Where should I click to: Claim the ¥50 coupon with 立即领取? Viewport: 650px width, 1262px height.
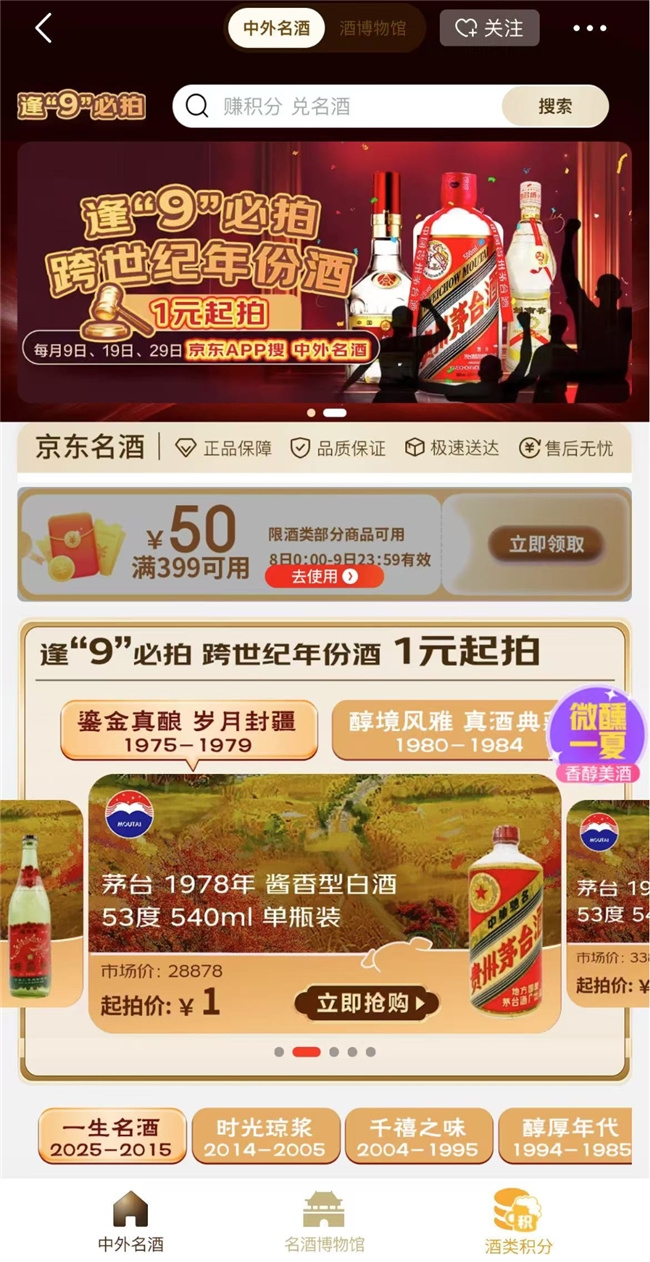[545, 544]
